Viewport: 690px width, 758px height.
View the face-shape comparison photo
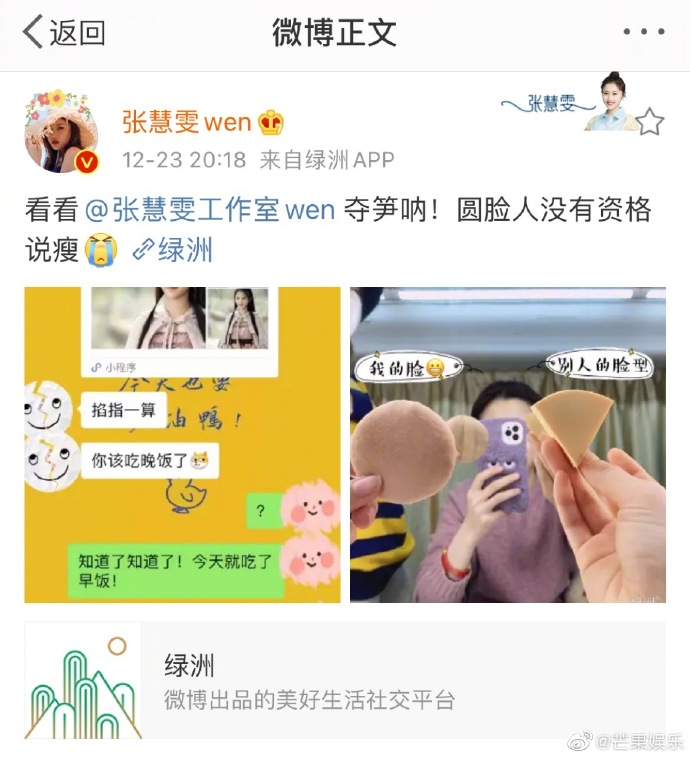click(507, 444)
